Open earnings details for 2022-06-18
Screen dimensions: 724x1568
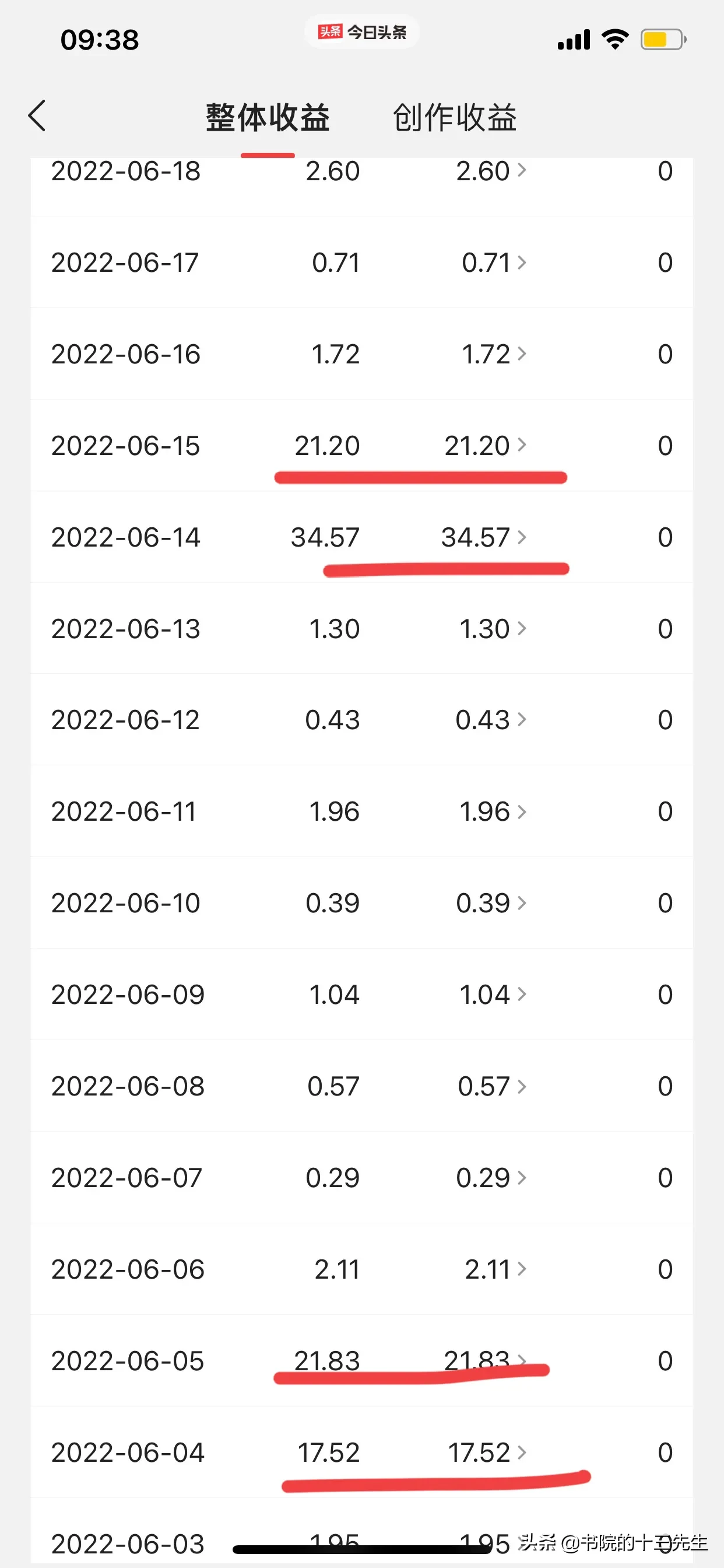[x=490, y=171]
